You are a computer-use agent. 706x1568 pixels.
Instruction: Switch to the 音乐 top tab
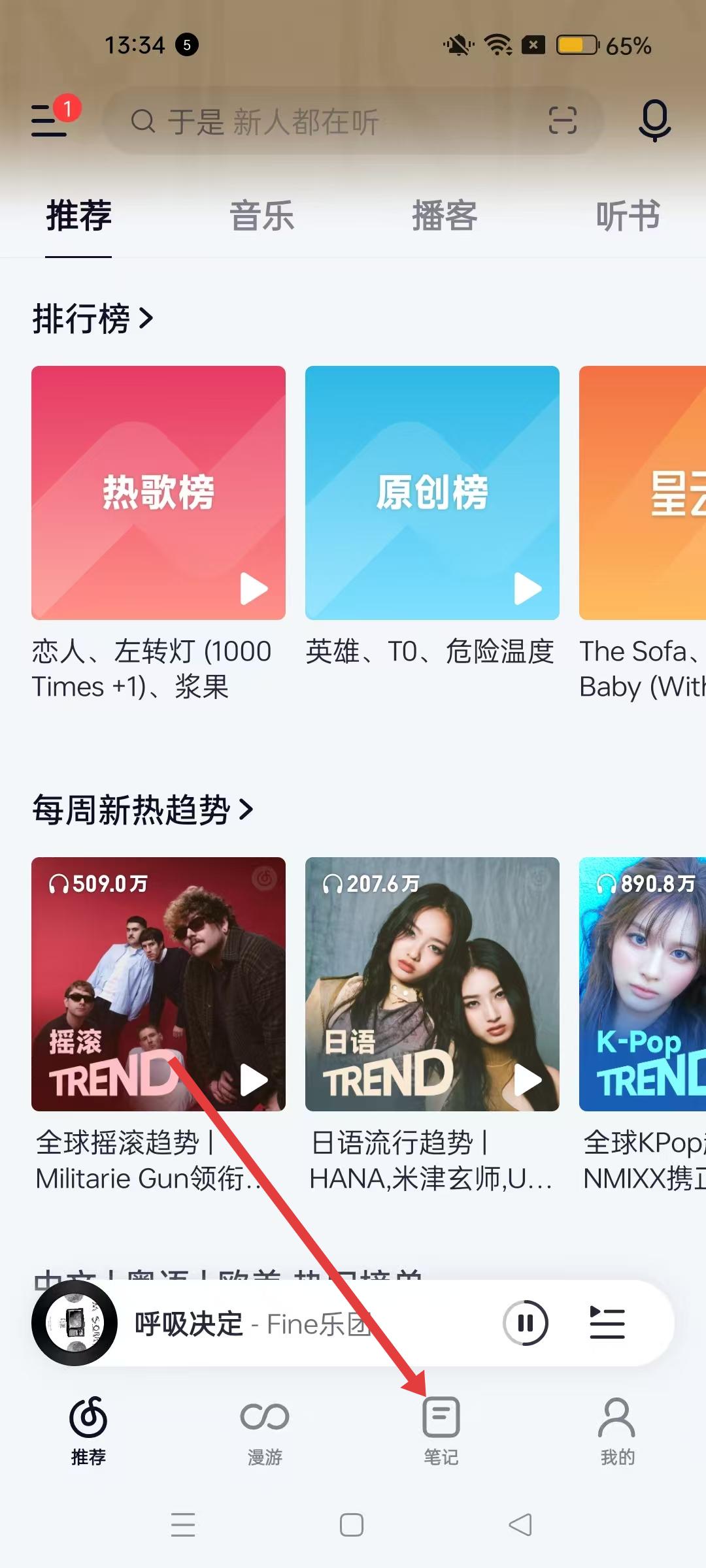coord(261,216)
